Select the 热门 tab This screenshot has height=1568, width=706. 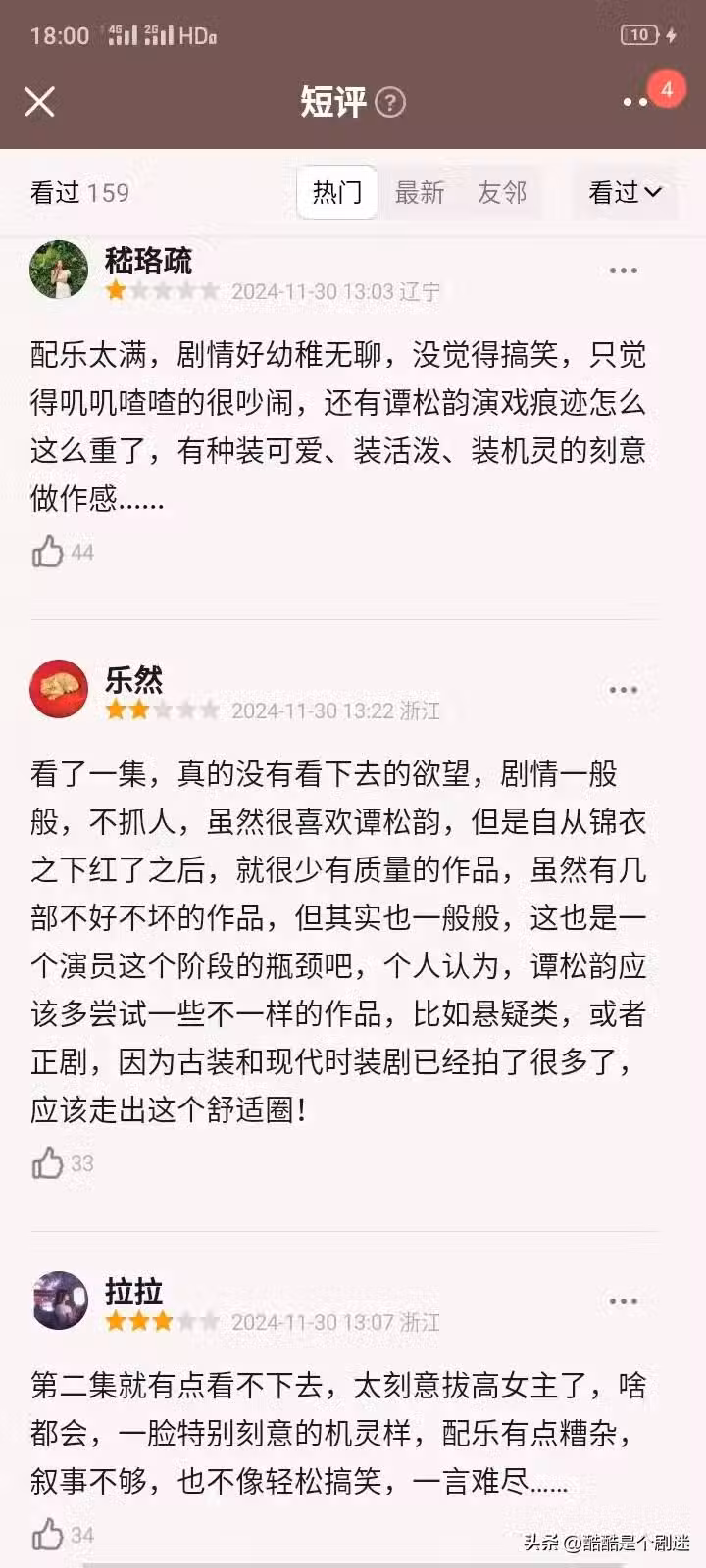point(336,192)
